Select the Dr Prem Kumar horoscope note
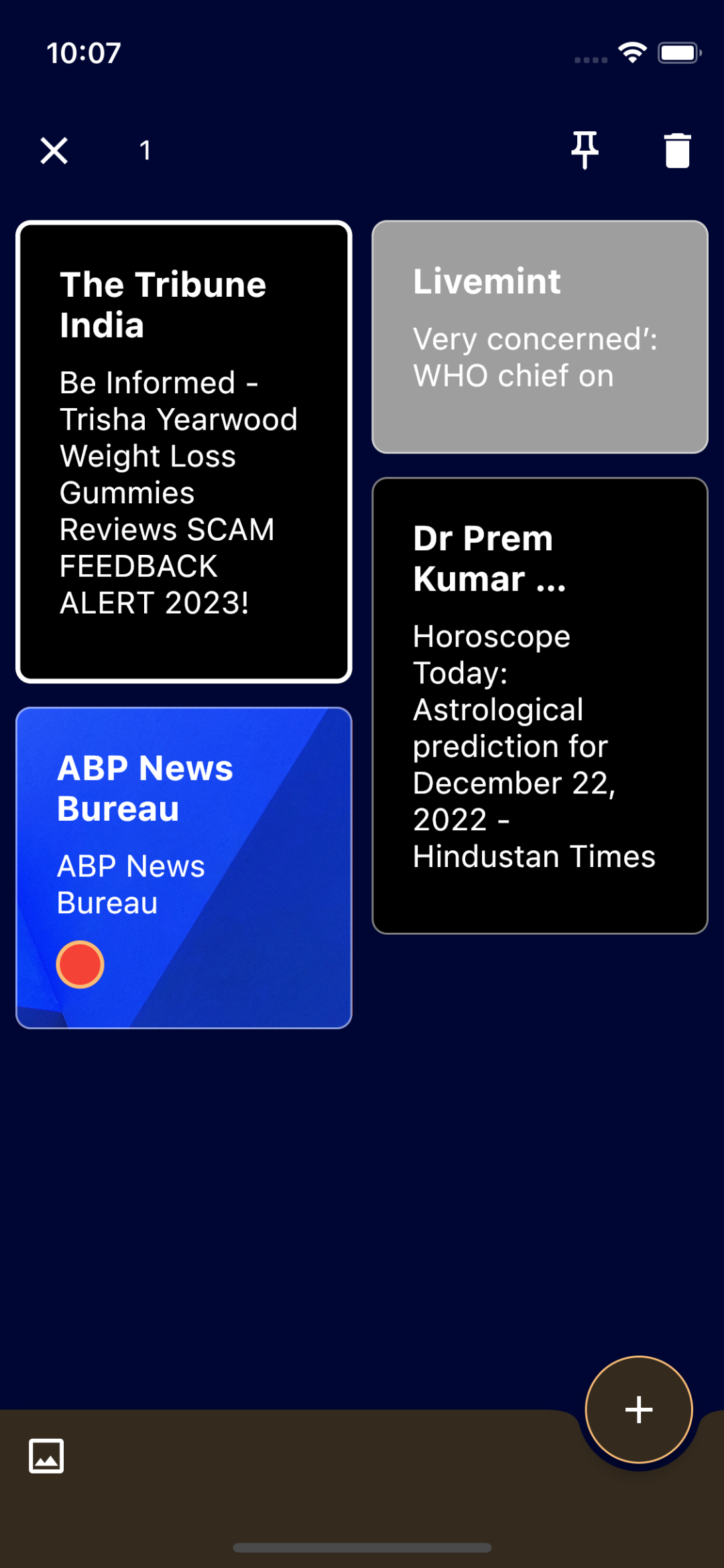The width and height of the screenshot is (724, 1568). click(x=540, y=706)
